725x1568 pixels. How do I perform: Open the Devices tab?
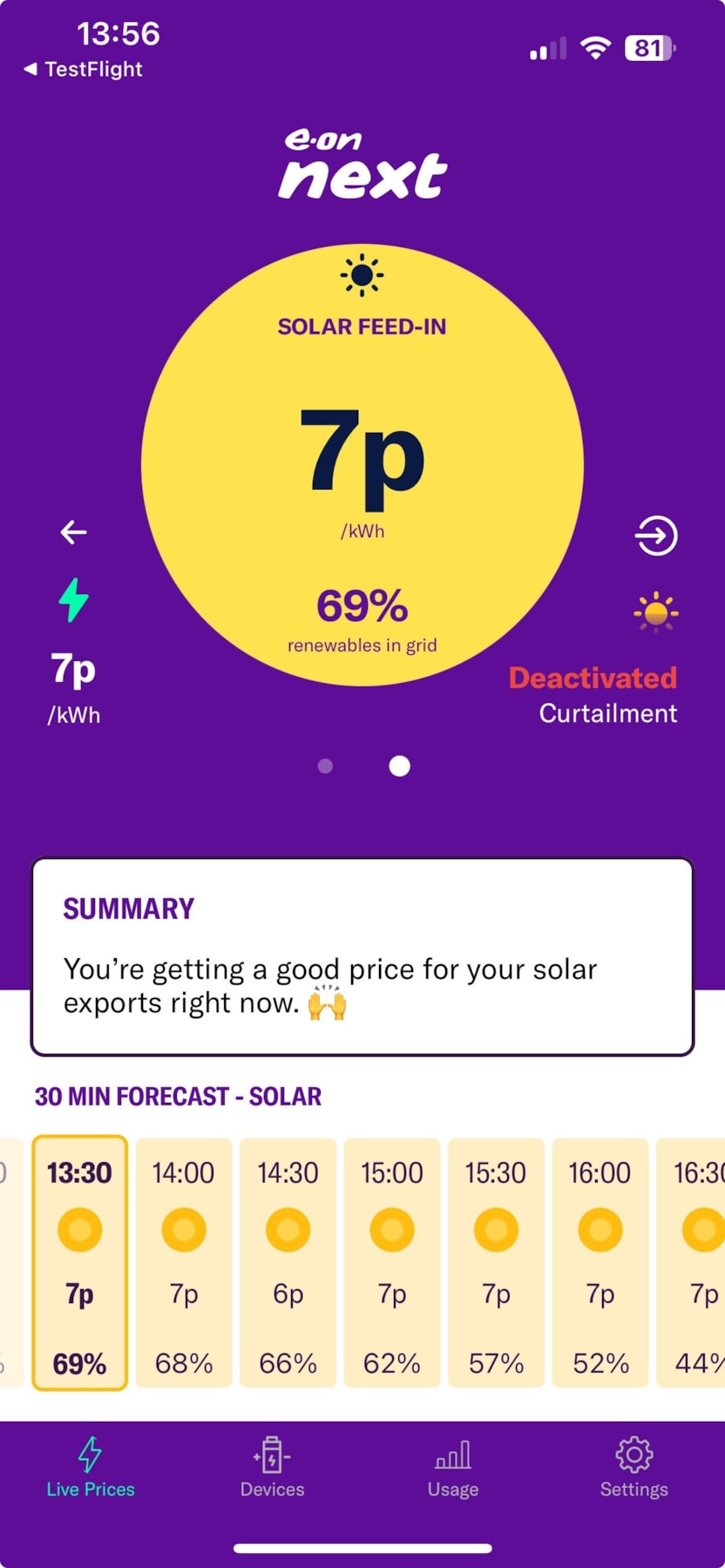272,1468
